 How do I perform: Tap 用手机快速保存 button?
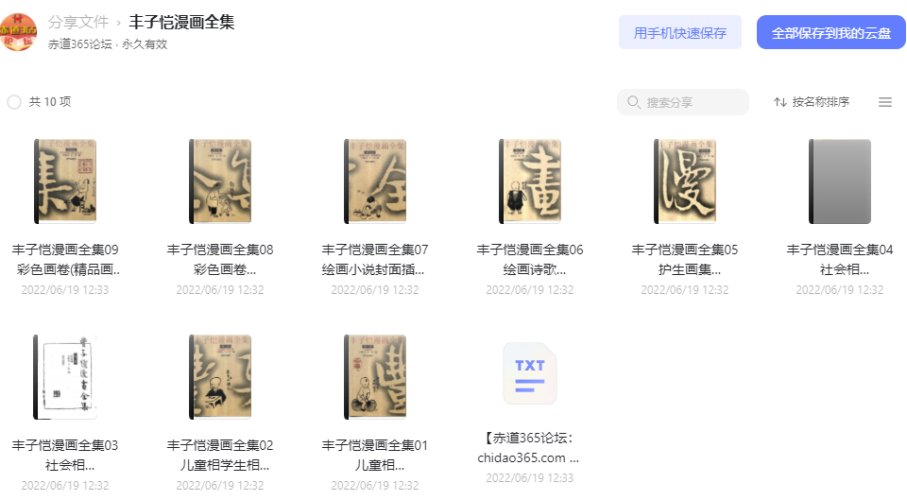(680, 33)
